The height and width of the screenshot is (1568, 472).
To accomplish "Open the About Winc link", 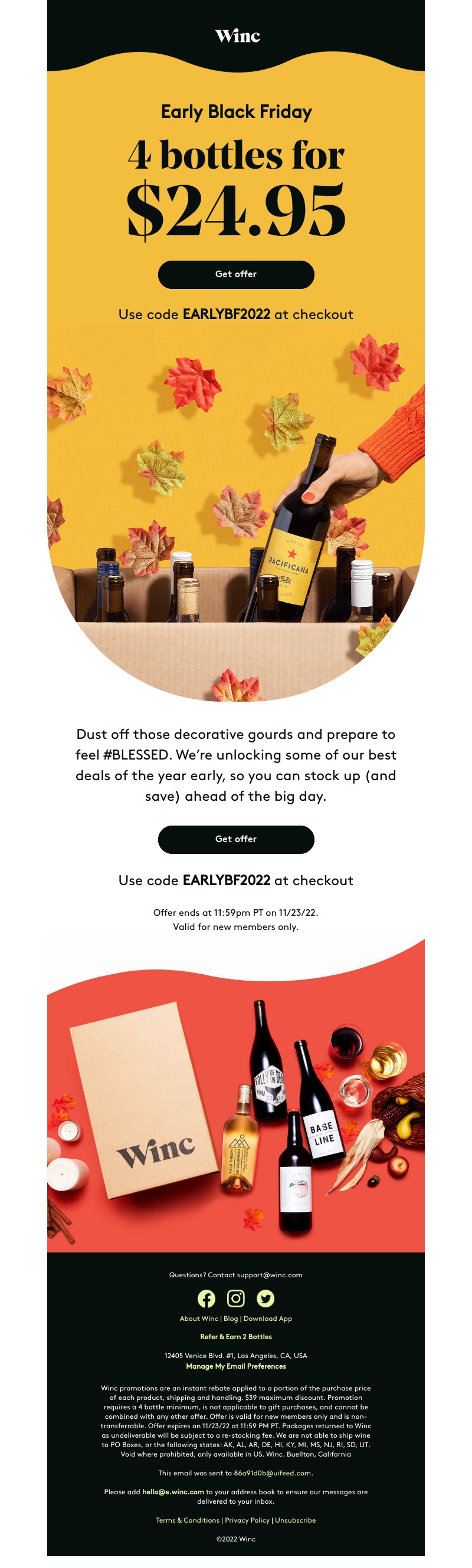I will (199, 1319).
